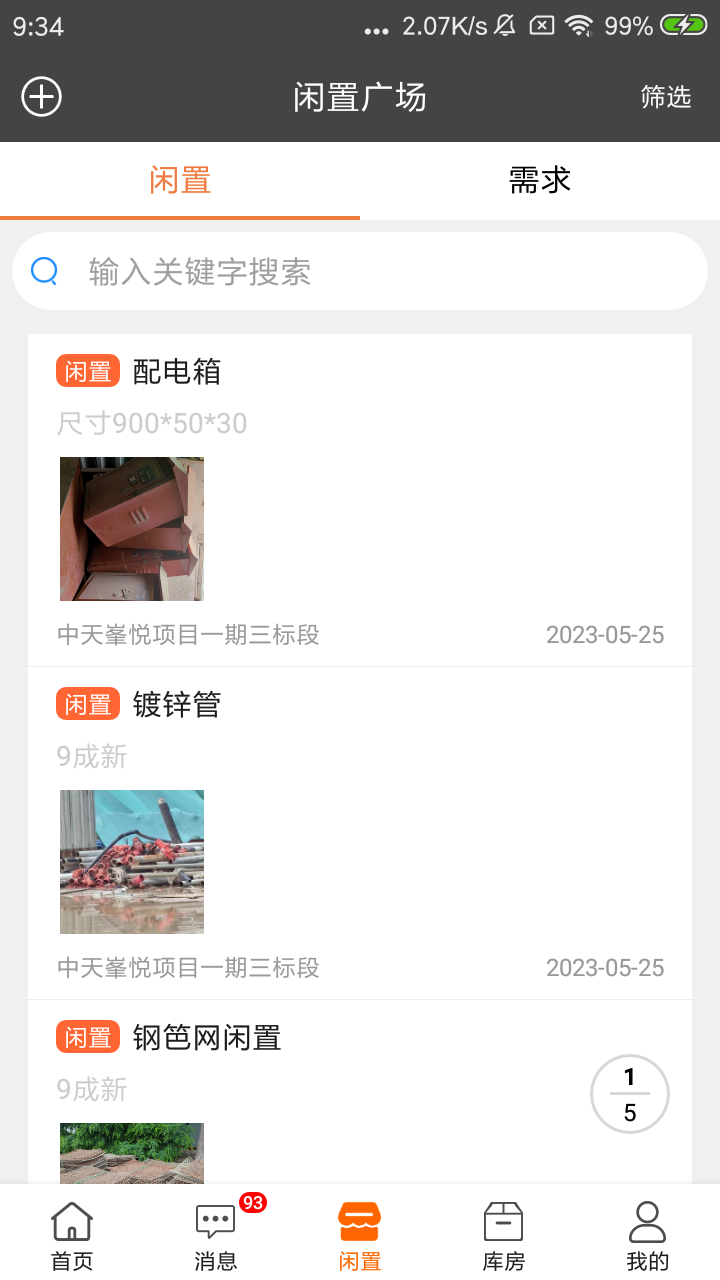Open the 库房 warehouse icon
Image resolution: width=720 pixels, height=1280 pixels.
pos(503,1232)
